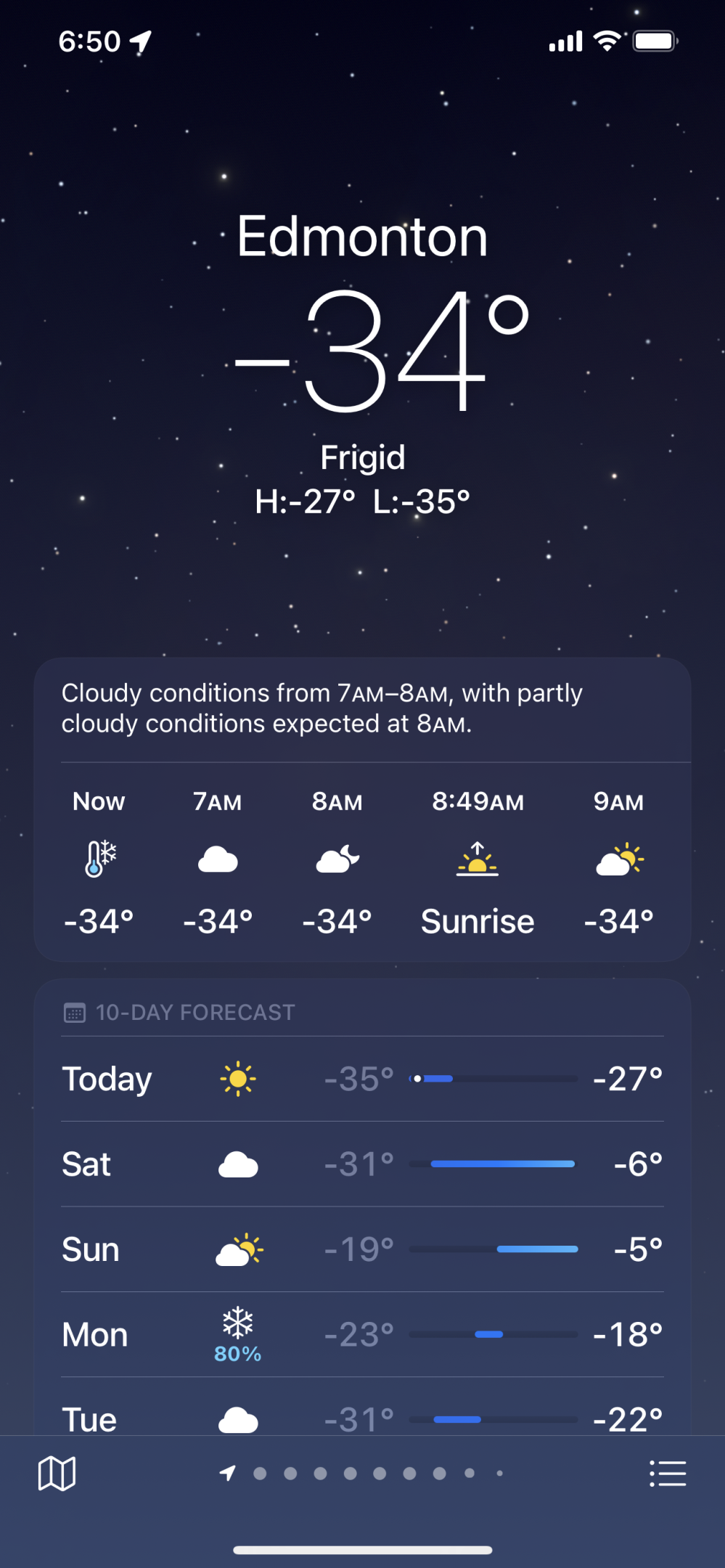Tap the moon-cloud icon for 8AM
Viewport: 725px width, 1568px height.
coord(336,860)
